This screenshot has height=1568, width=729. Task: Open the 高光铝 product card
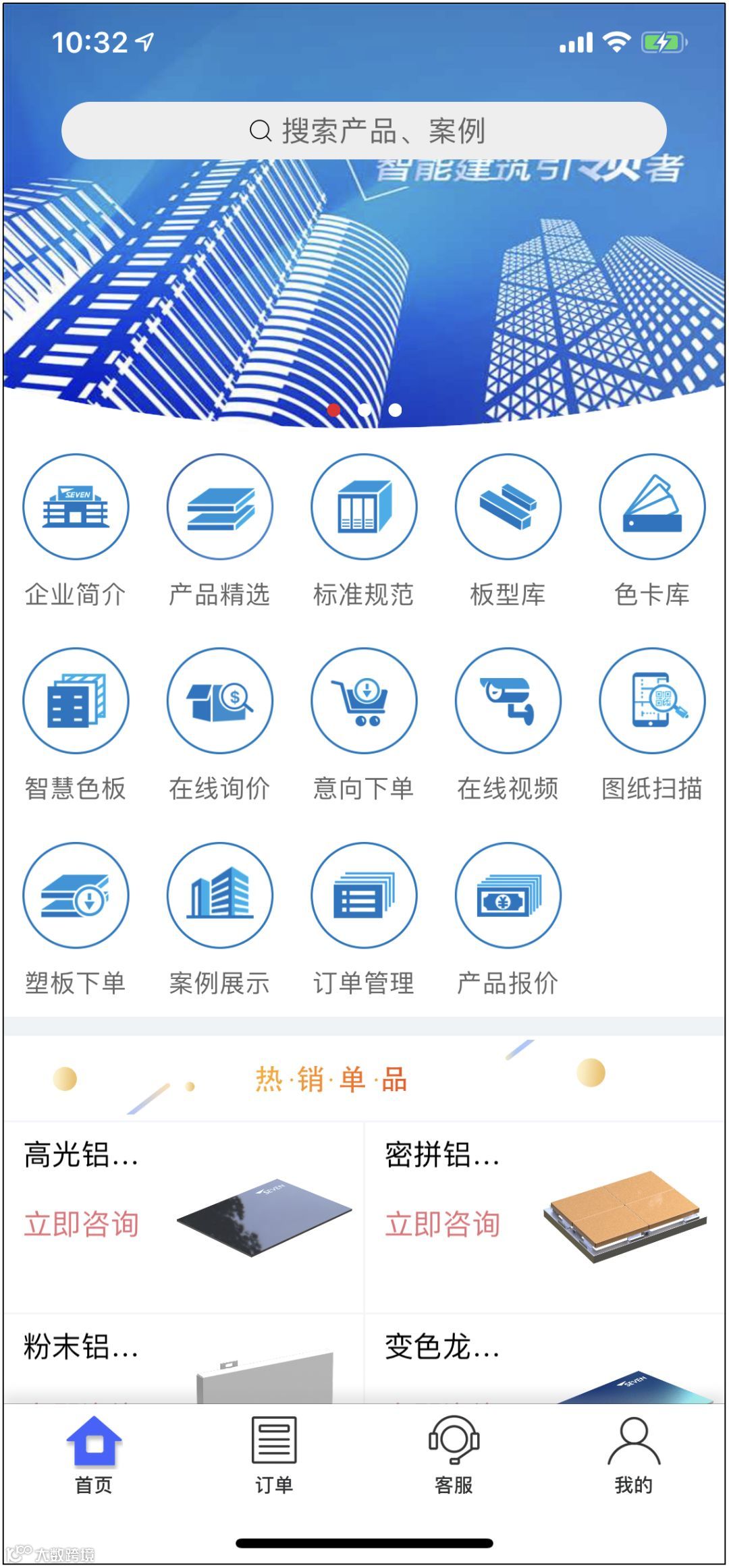tap(184, 1217)
